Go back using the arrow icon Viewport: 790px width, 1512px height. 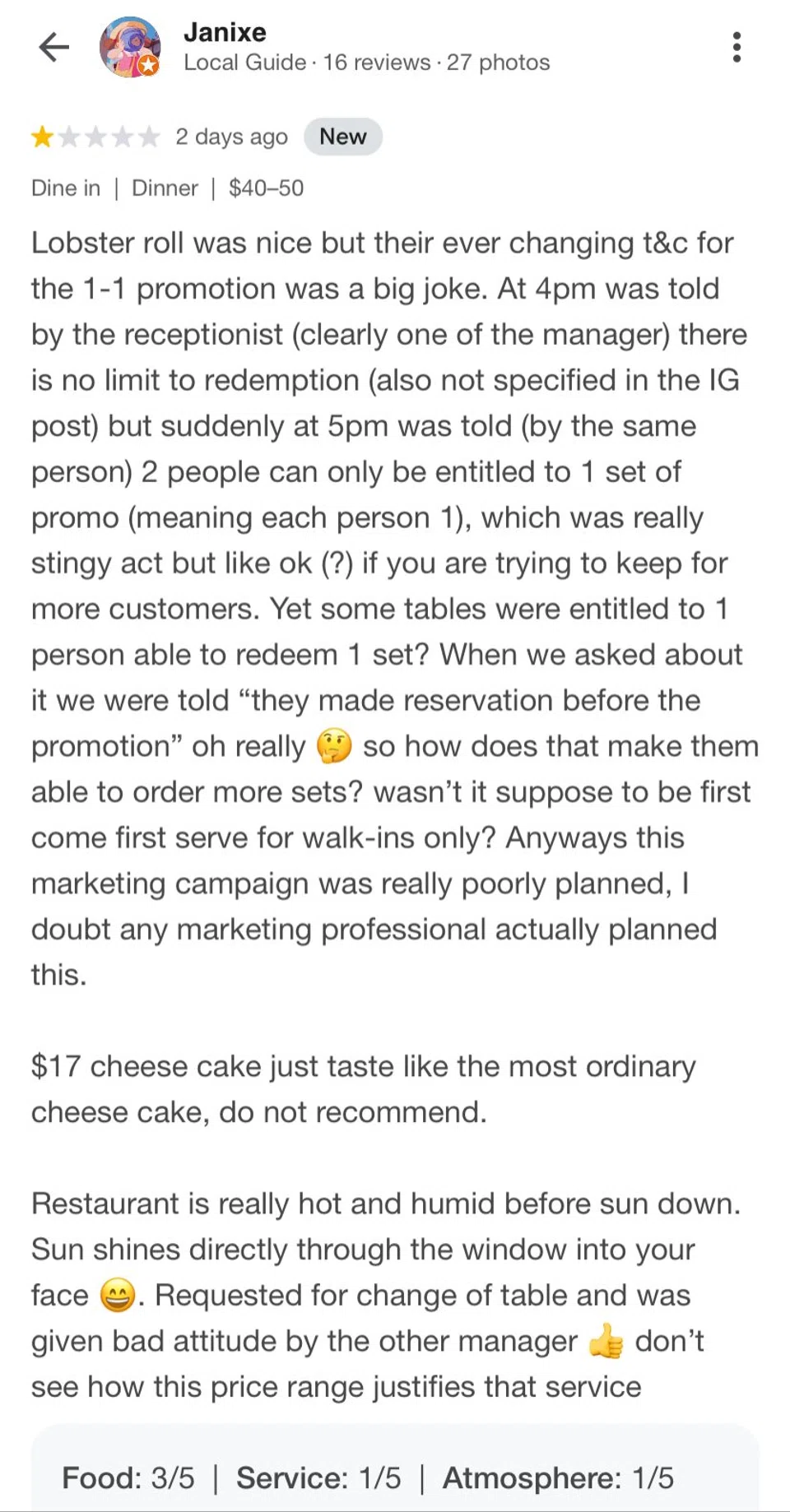[x=54, y=47]
